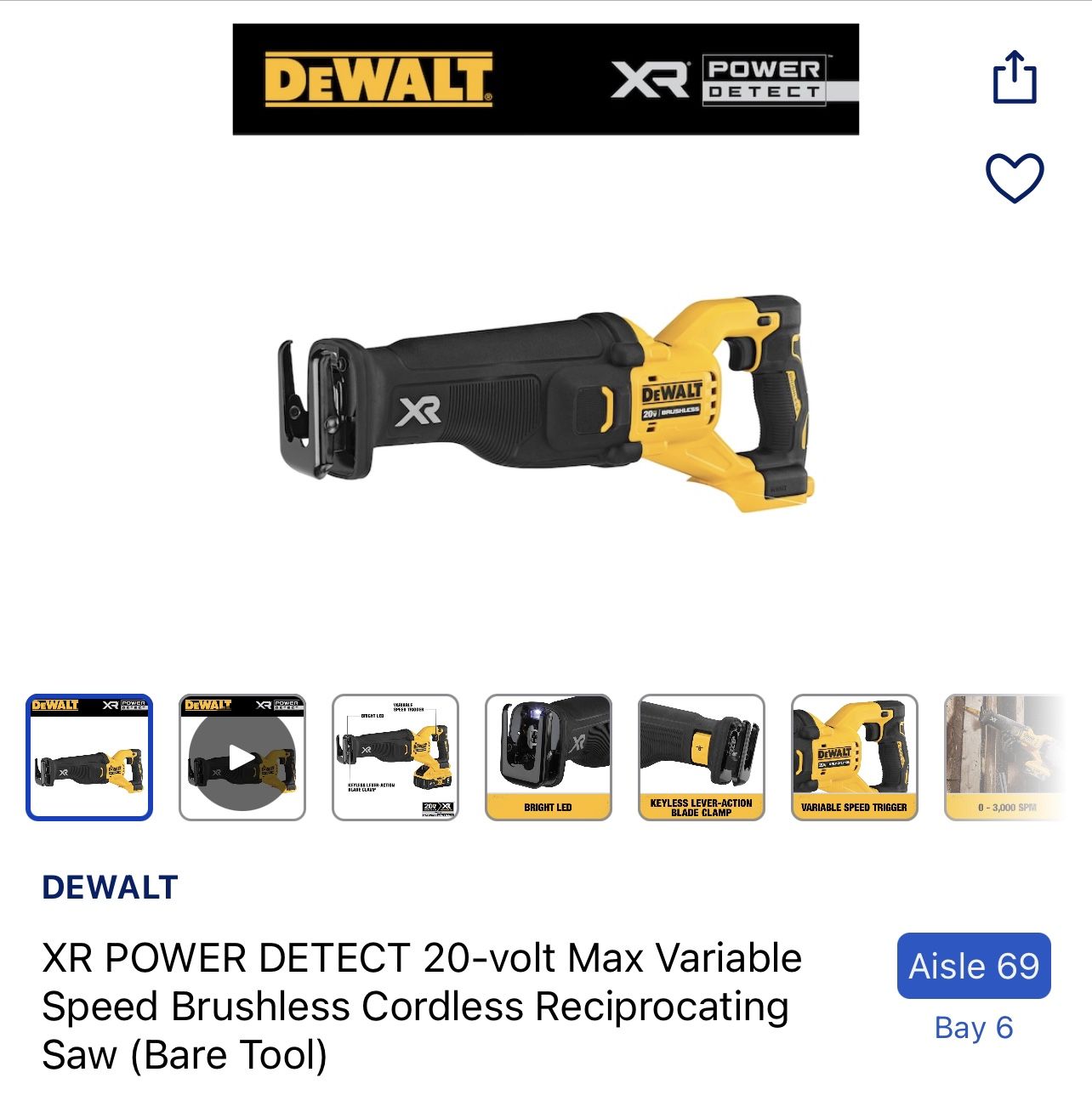Image resolution: width=1092 pixels, height=1095 pixels.
Task: Open the DEWALT brand page
Action: 109,889
